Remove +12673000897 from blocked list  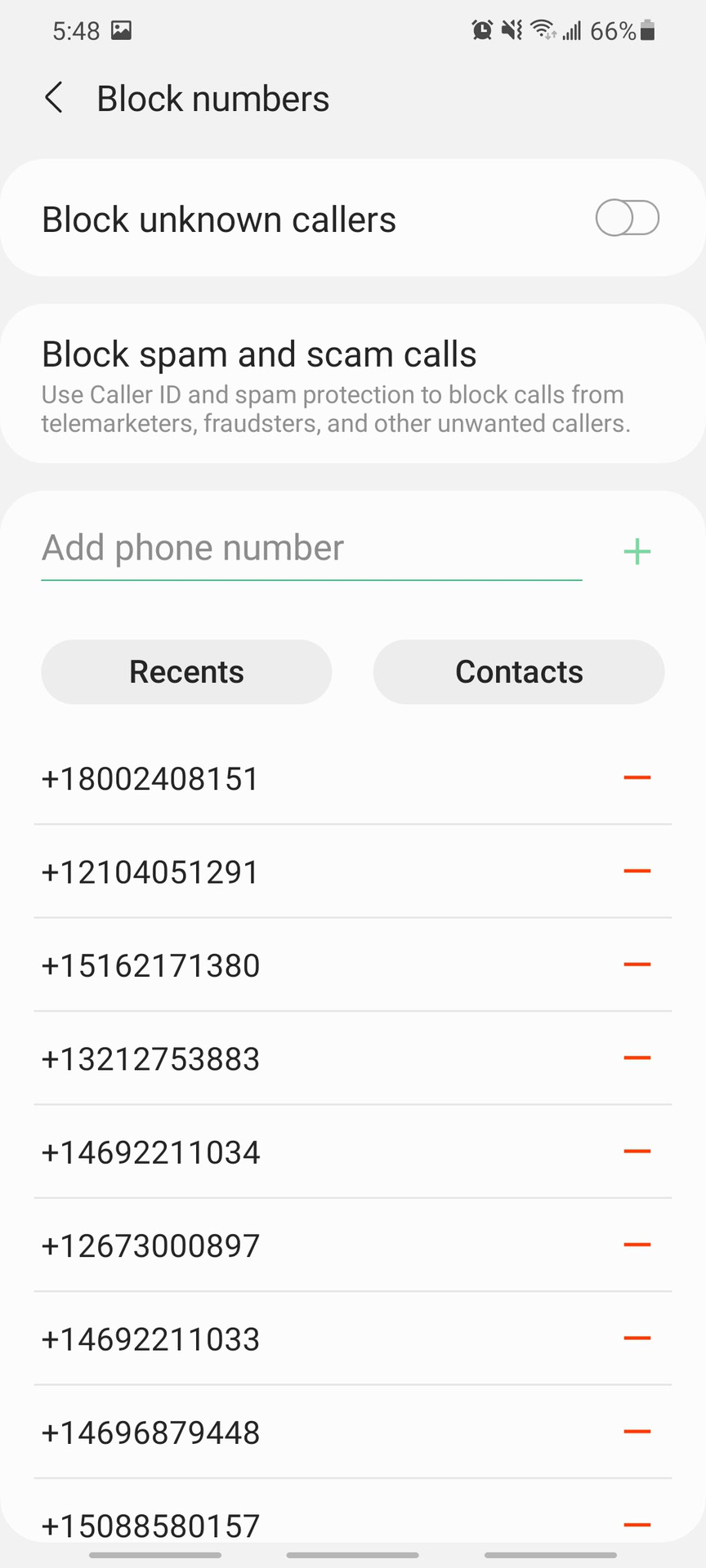[x=638, y=1244]
